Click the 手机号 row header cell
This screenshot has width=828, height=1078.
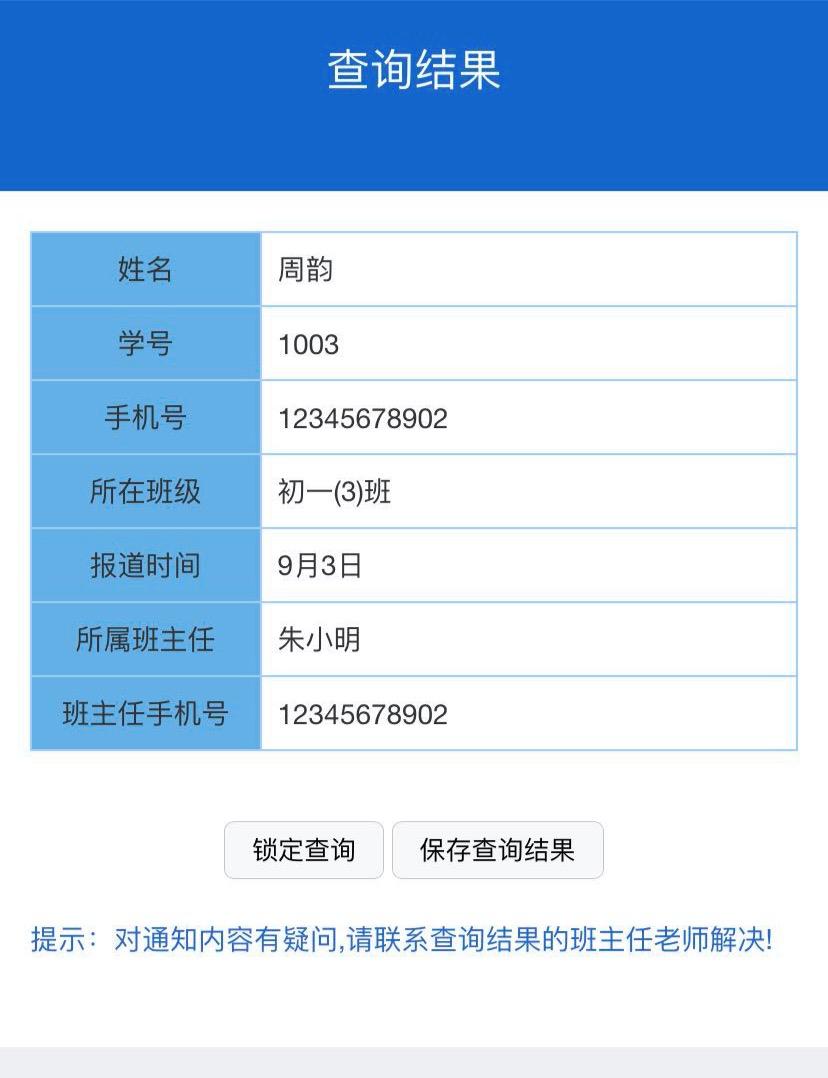pos(145,416)
